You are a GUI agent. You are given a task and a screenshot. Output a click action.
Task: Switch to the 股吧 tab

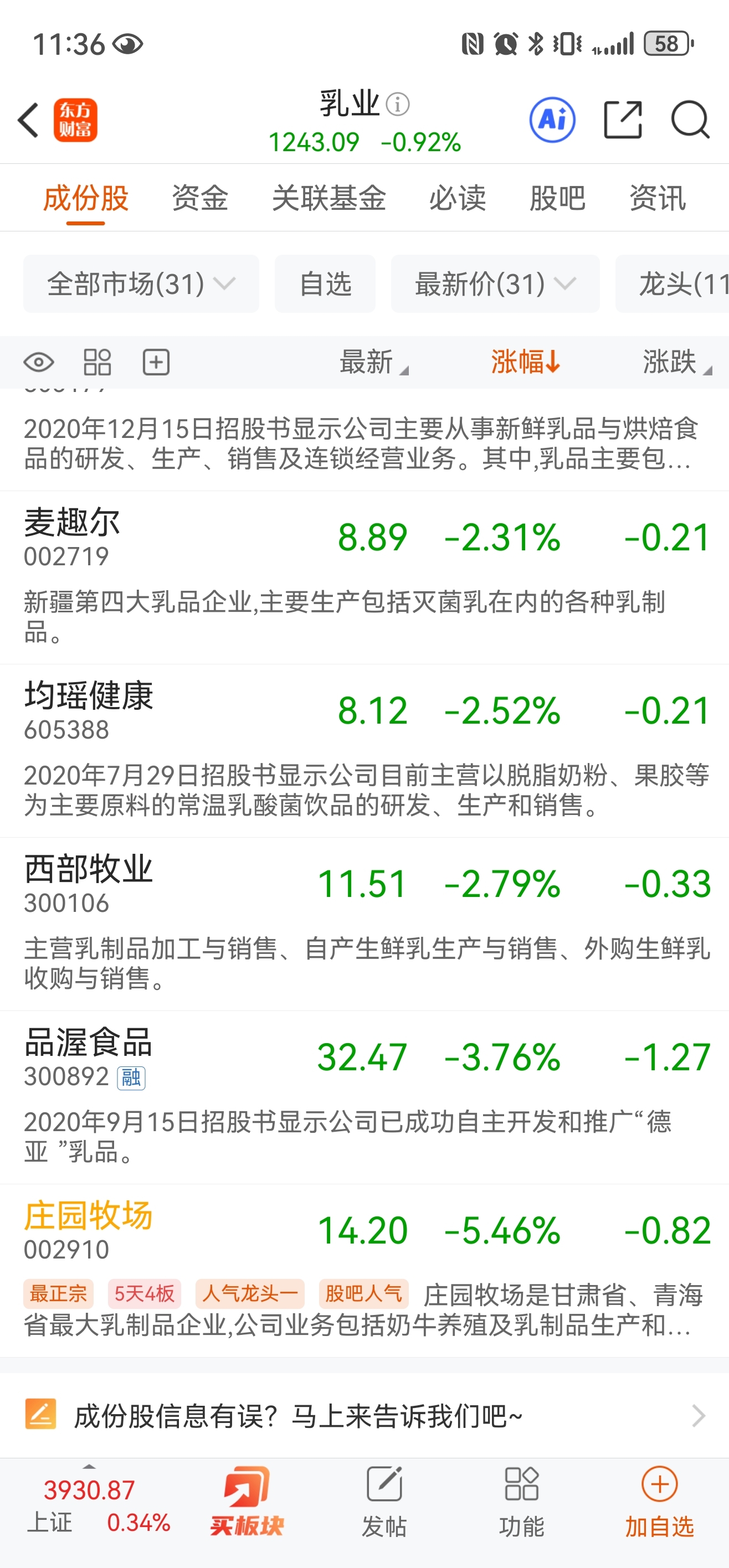point(557,198)
